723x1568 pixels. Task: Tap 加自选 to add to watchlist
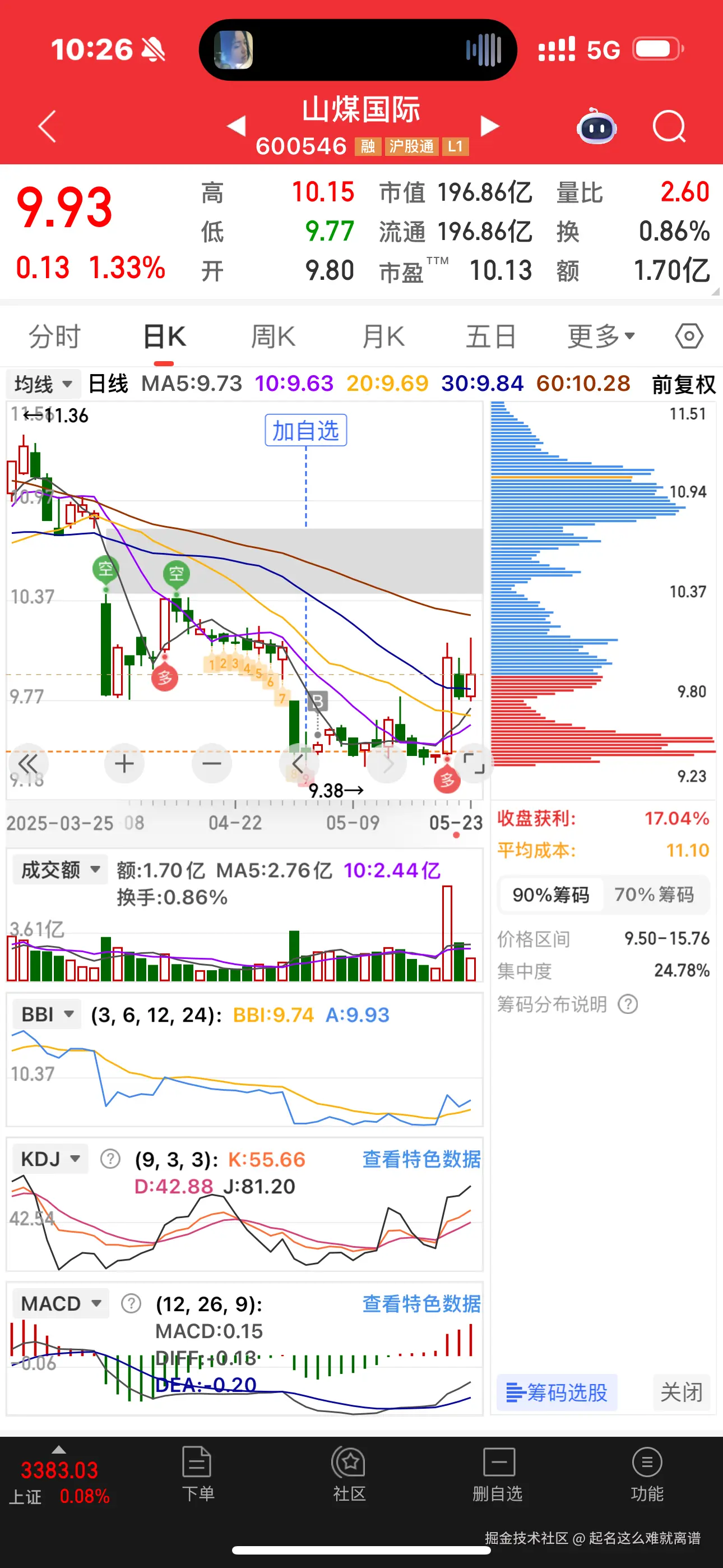(x=305, y=430)
